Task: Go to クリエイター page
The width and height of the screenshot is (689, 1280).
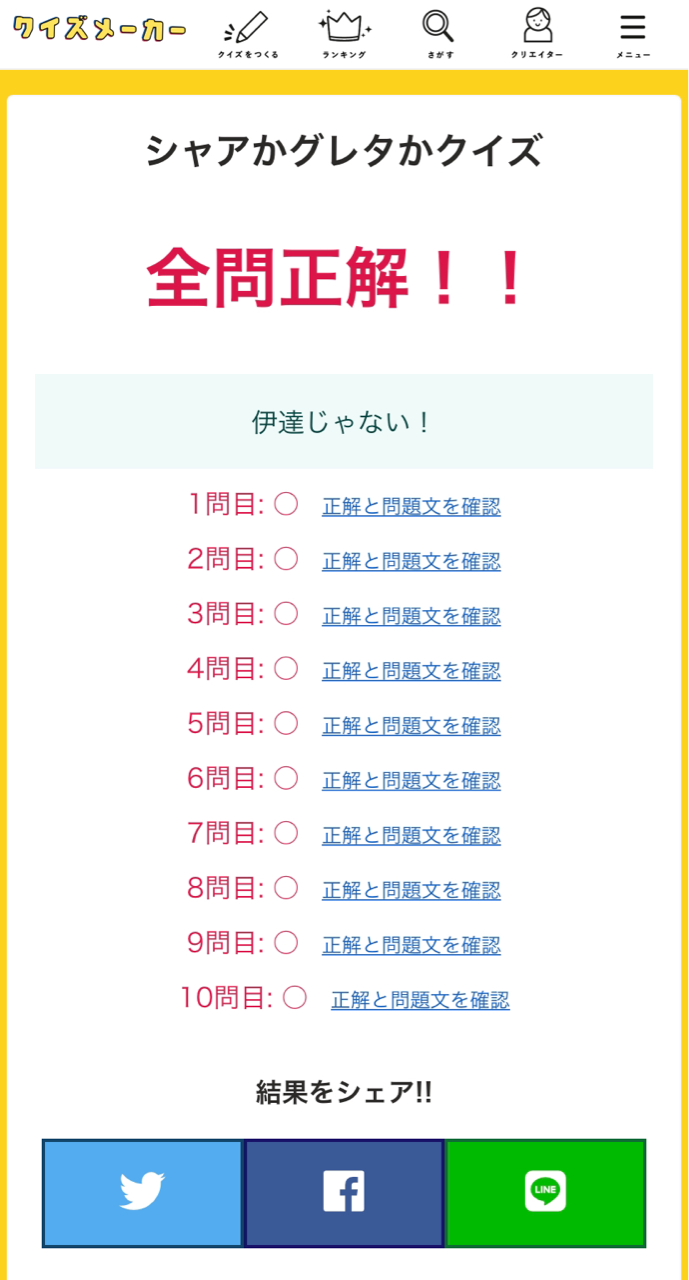Action: (x=537, y=35)
